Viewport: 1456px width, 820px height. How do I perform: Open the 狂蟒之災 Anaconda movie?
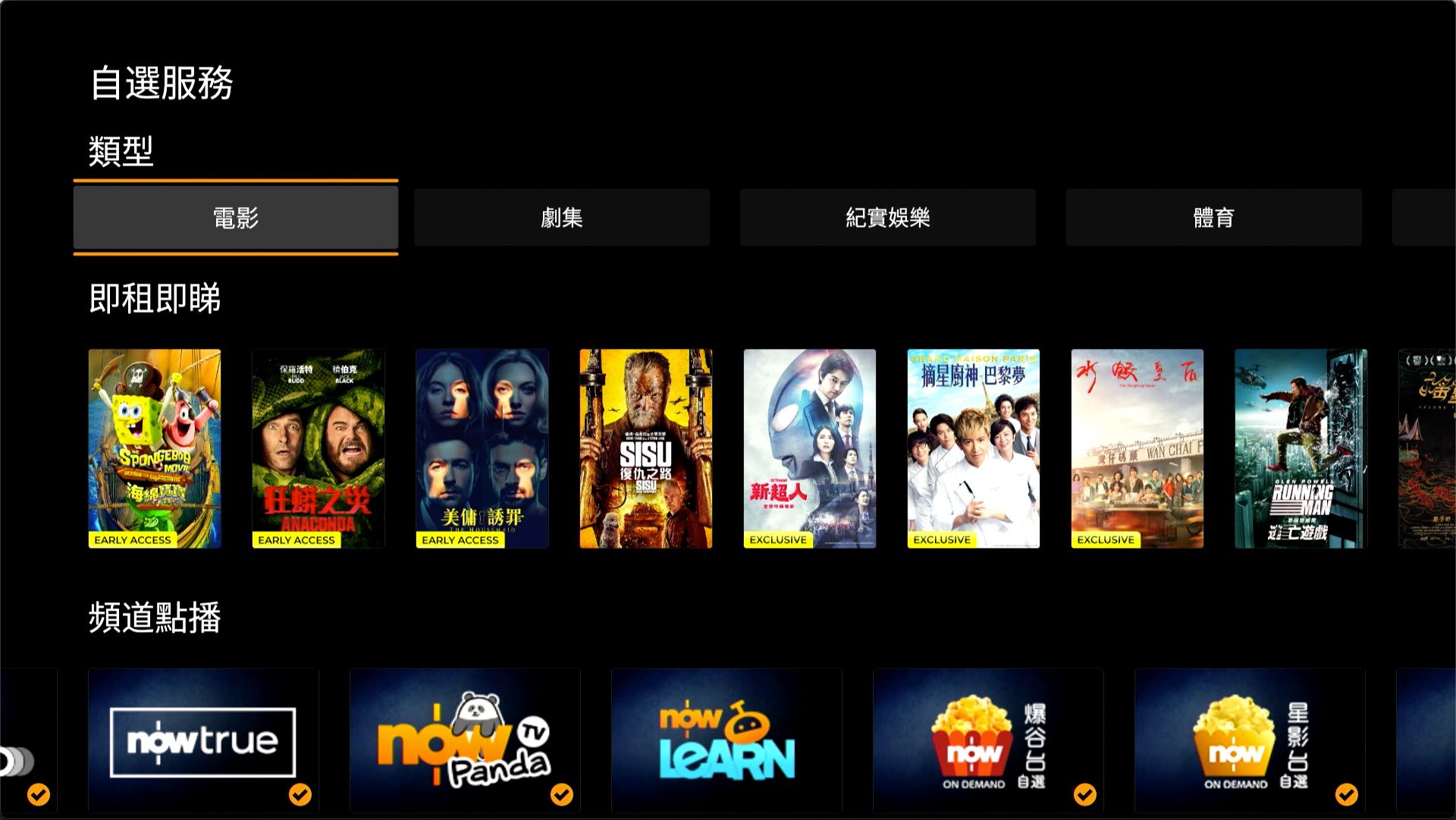click(318, 448)
